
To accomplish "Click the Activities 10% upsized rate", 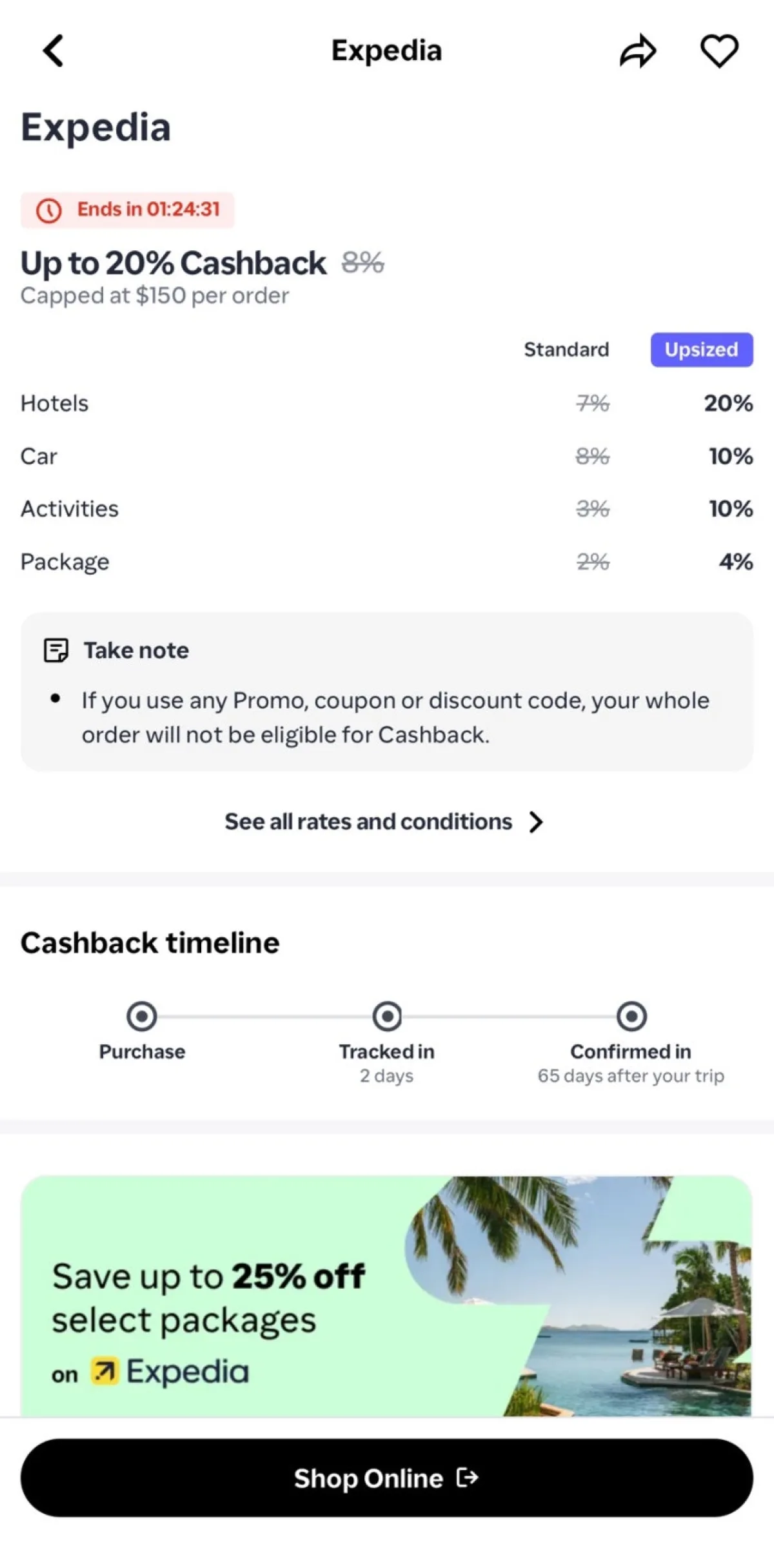I will [730, 509].
